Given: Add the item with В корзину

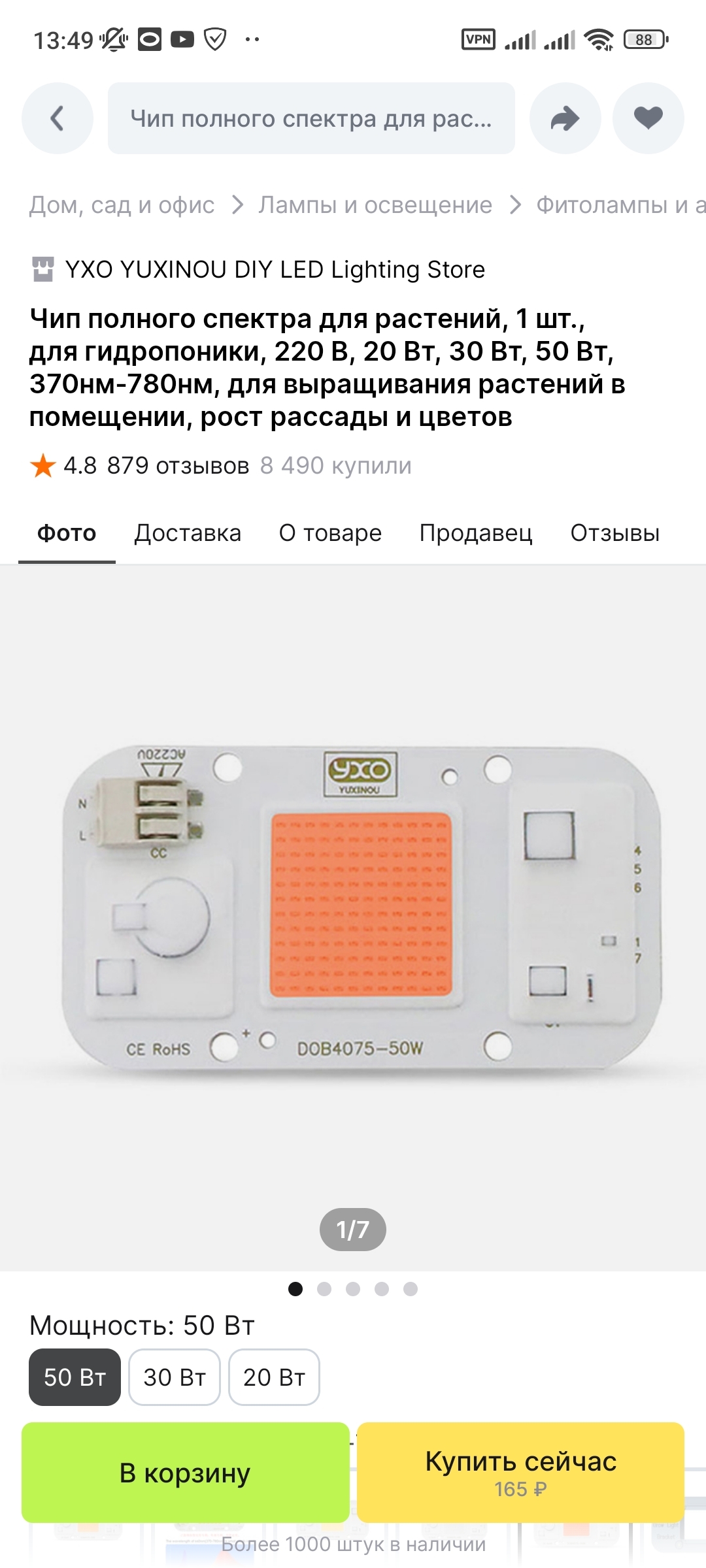Looking at the screenshot, I should [186, 1473].
